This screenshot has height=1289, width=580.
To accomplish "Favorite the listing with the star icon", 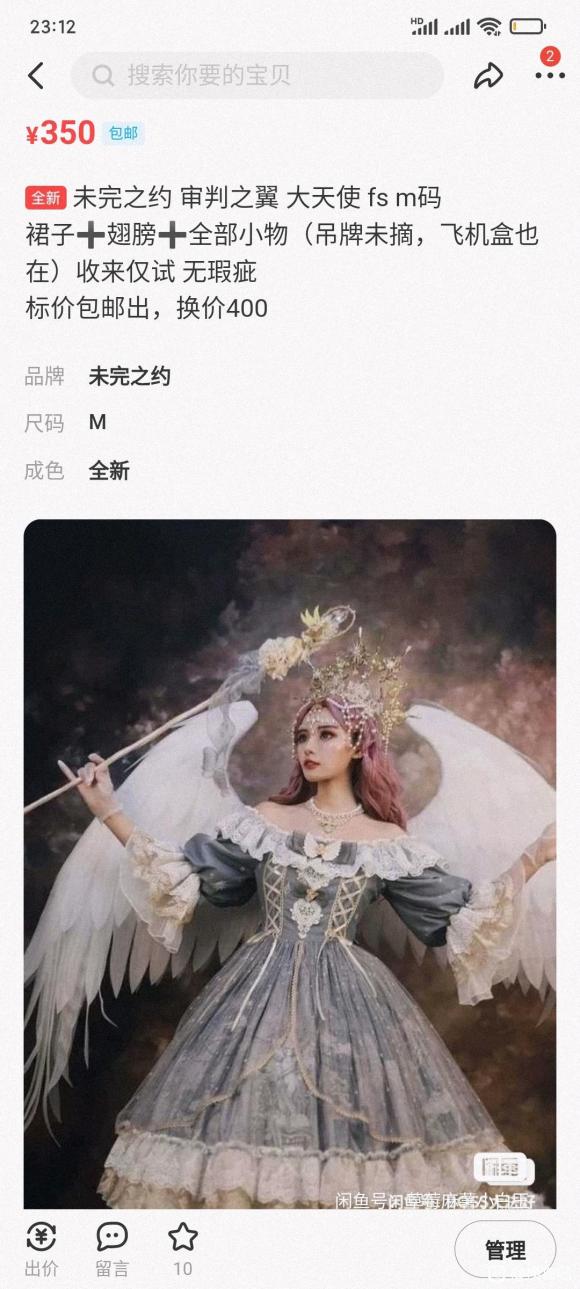I will click(x=183, y=1250).
